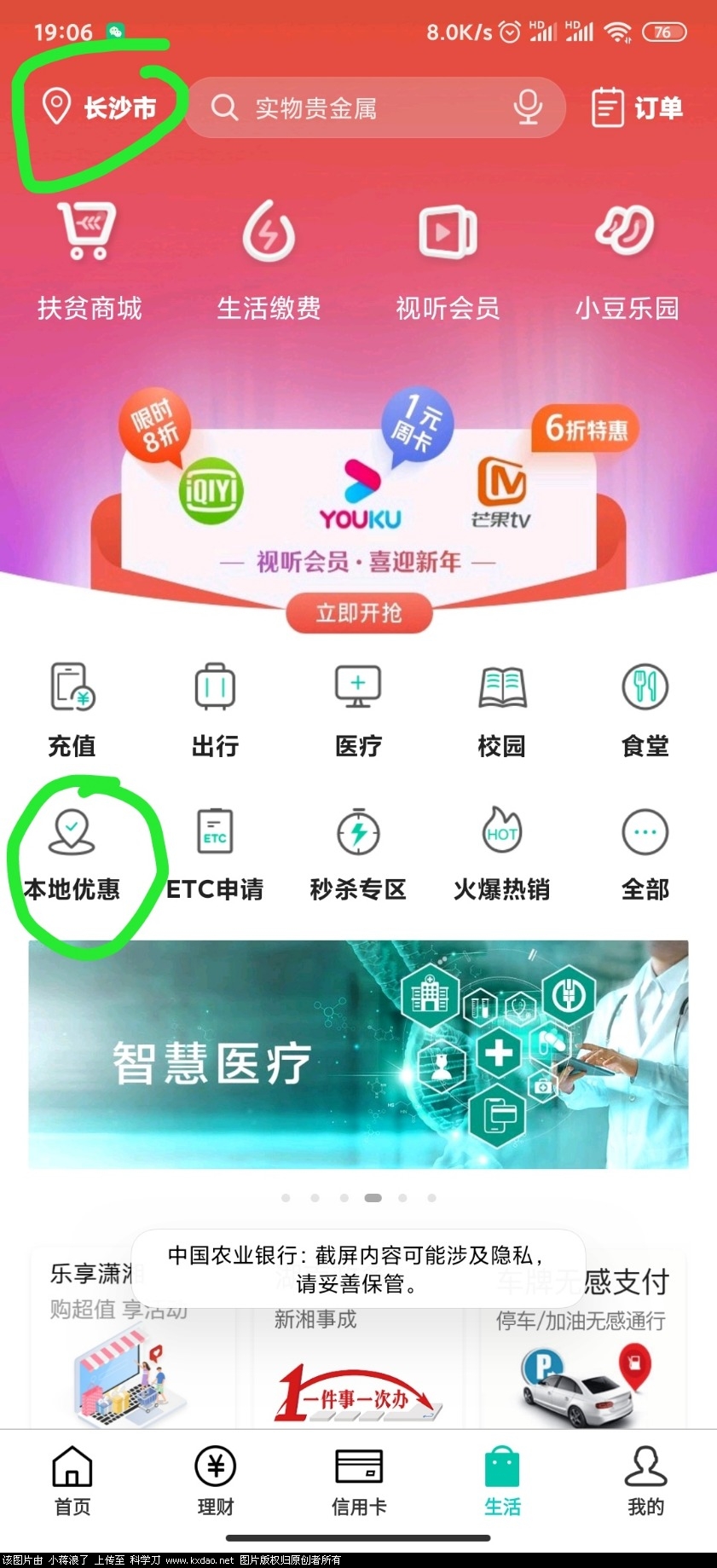Open 秒杀专区

tap(358, 854)
